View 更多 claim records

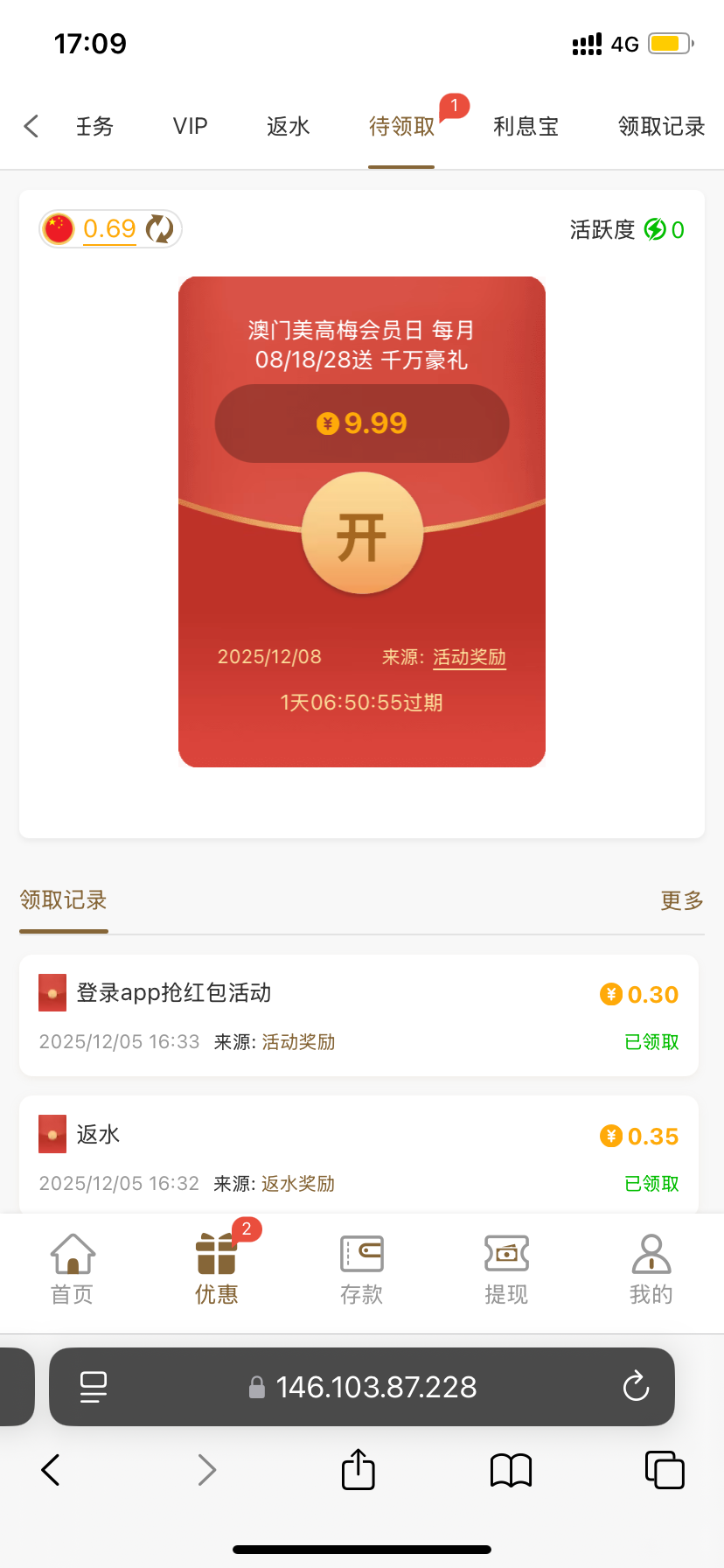(682, 900)
